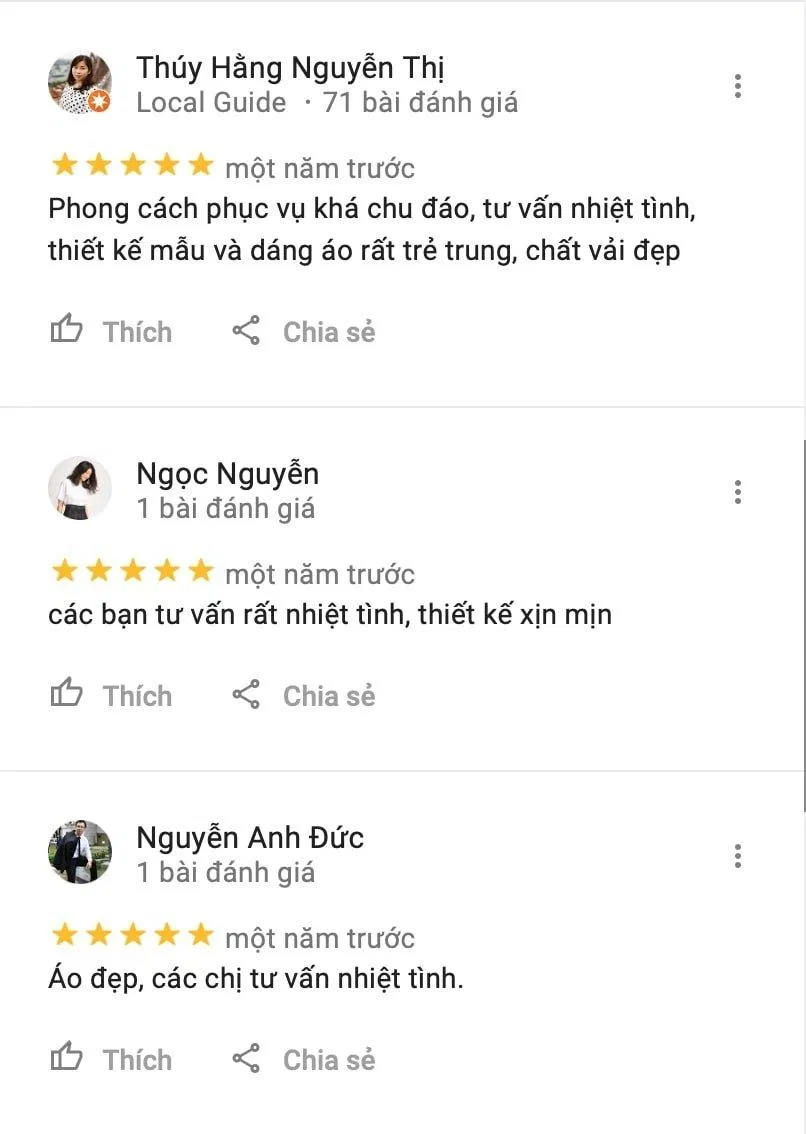Open the options menu on Thúy Hằng's review

pos(738,87)
